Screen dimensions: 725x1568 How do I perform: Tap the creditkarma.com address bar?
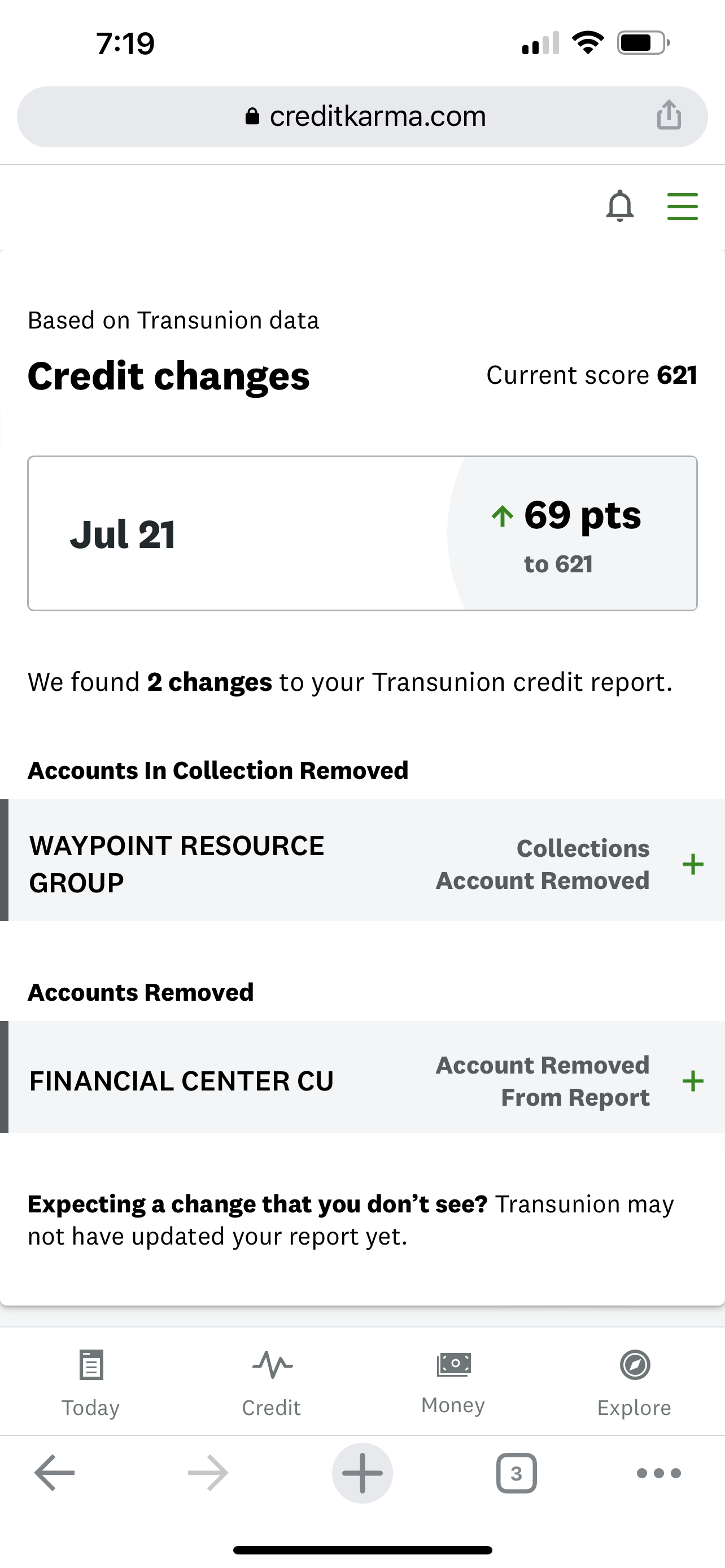tap(362, 116)
